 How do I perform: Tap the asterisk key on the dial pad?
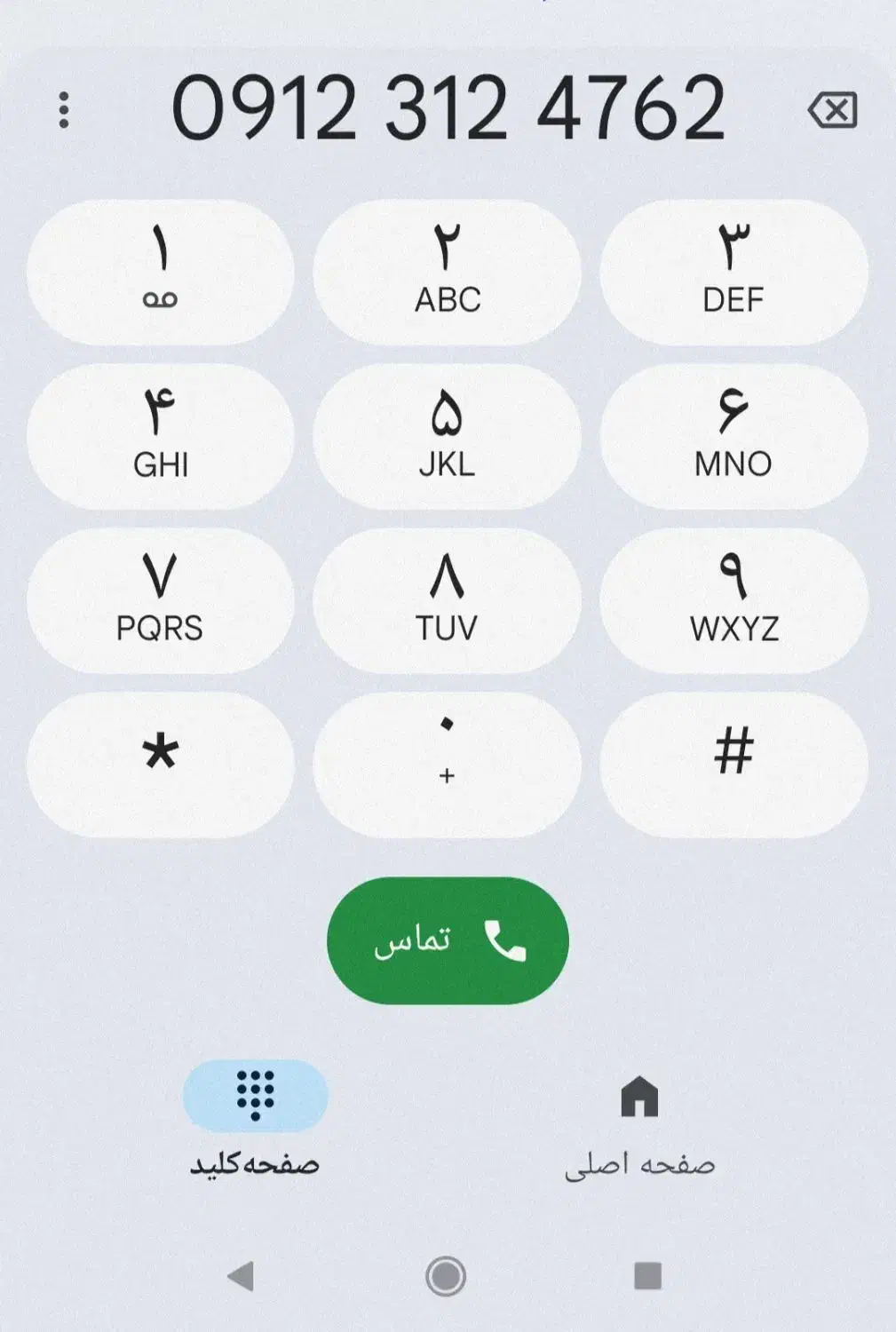pyautogui.click(x=161, y=764)
